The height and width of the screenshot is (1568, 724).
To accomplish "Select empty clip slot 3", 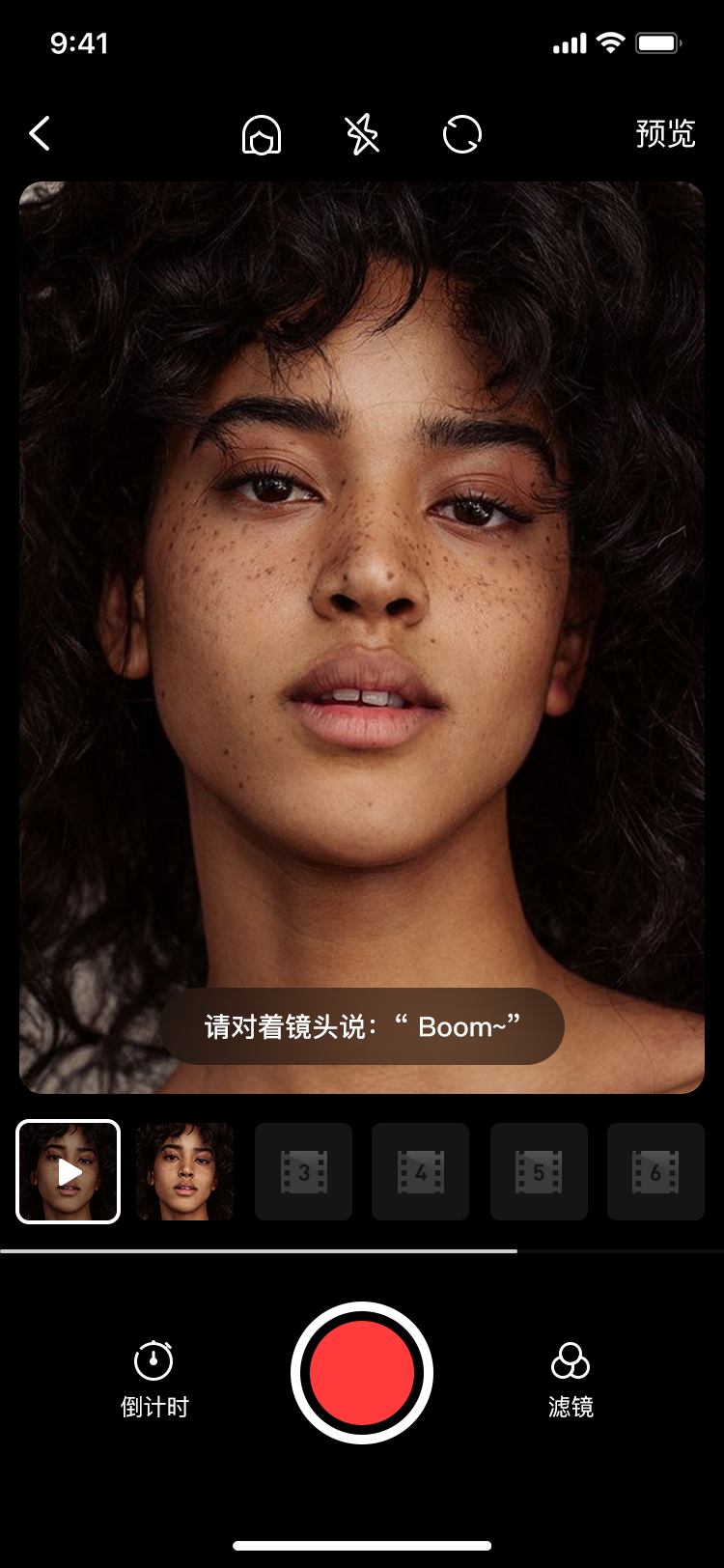I will (x=303, y=1171).
